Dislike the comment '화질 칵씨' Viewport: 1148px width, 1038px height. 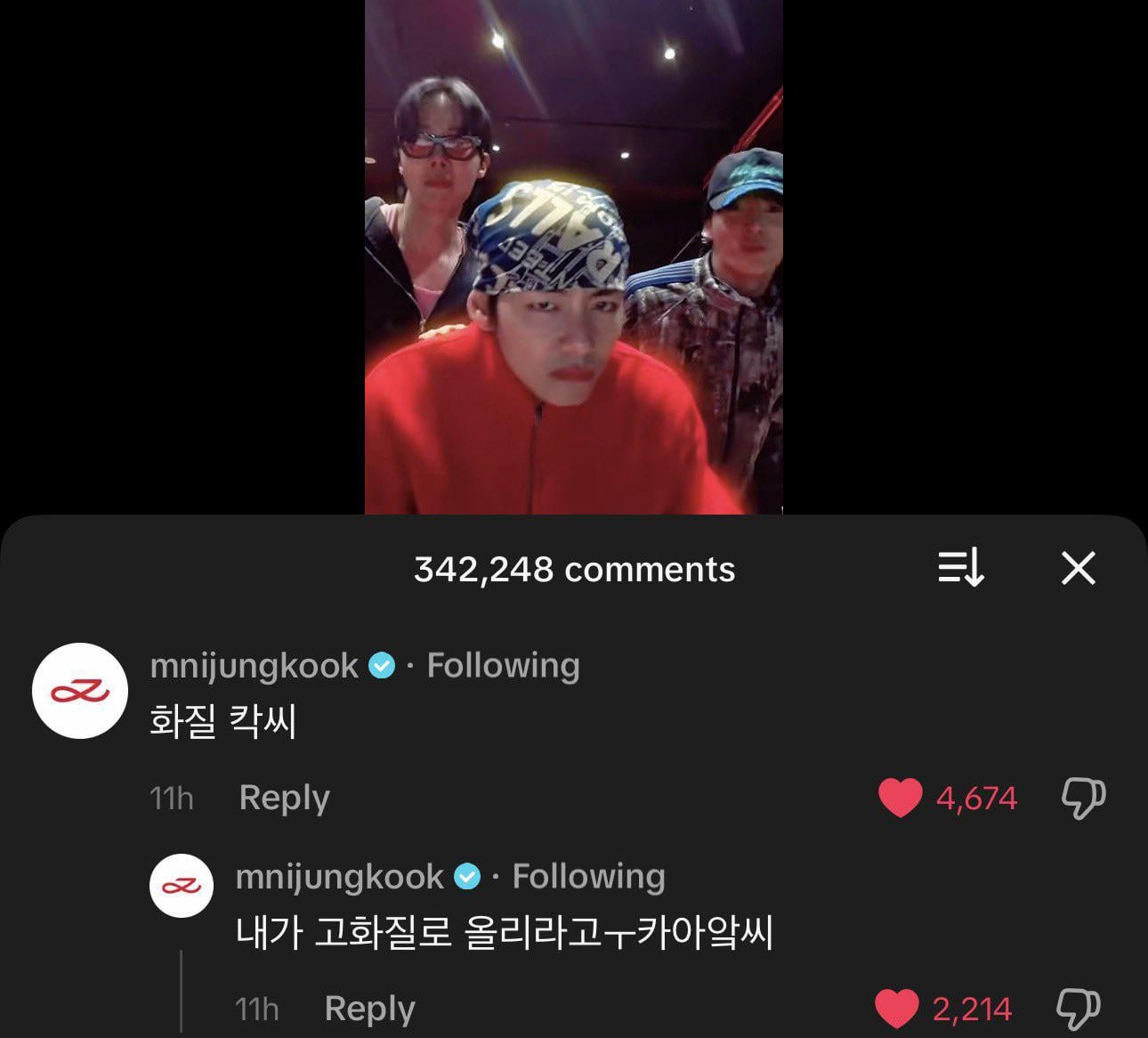(x=1083, y=798)
